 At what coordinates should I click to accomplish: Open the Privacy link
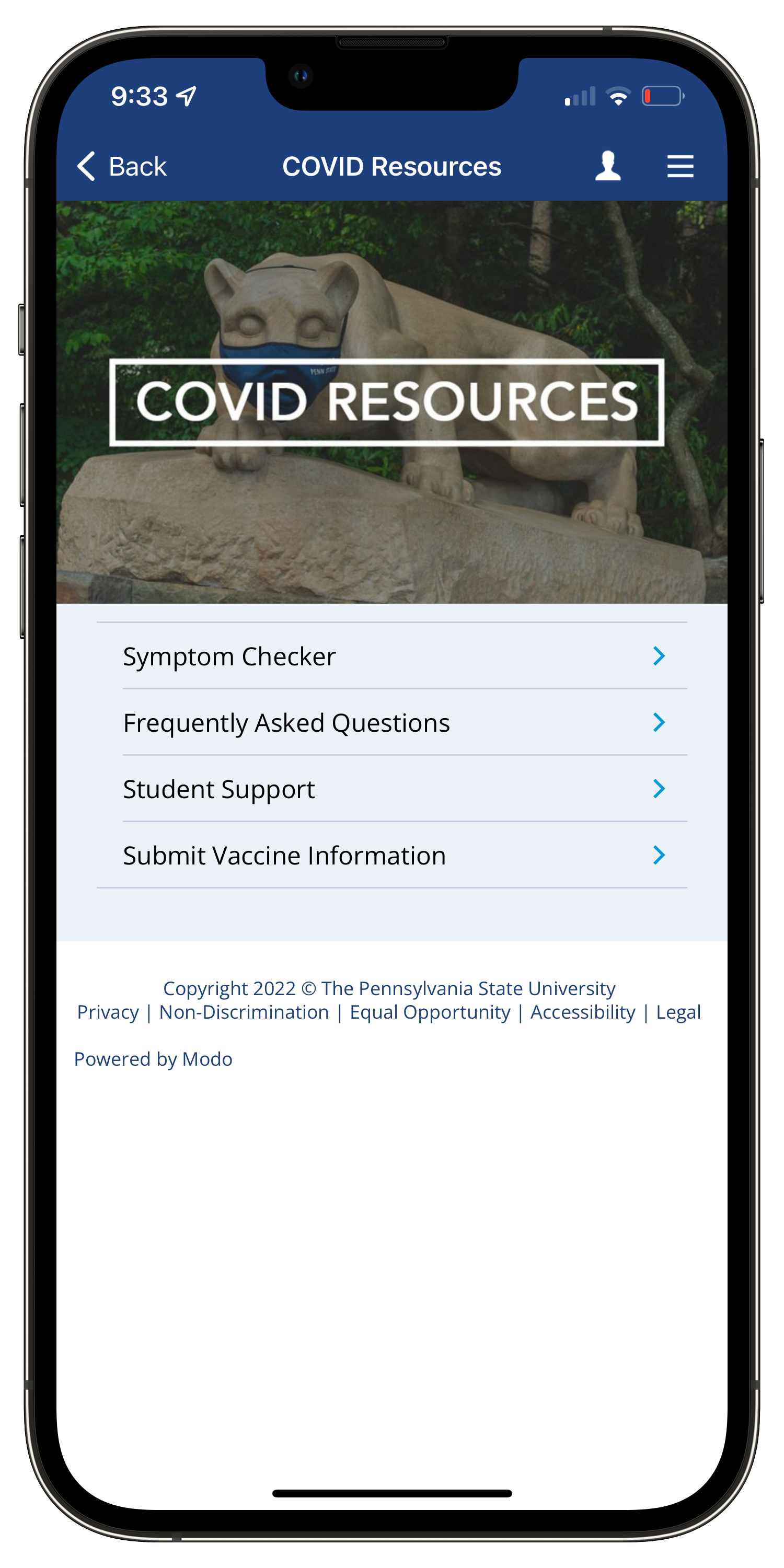coord(108,1012)
